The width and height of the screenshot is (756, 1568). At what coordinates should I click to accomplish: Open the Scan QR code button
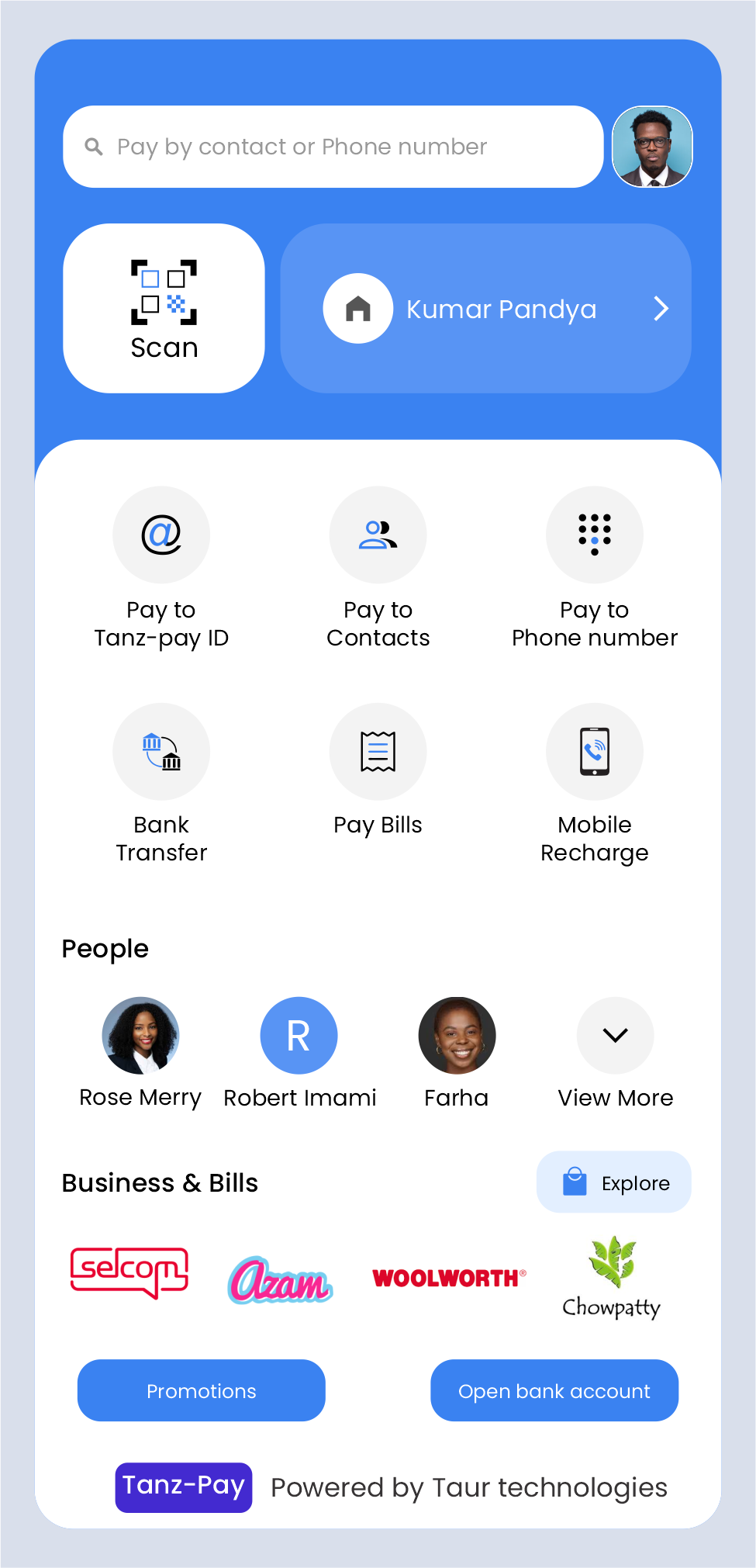point(164,308)
